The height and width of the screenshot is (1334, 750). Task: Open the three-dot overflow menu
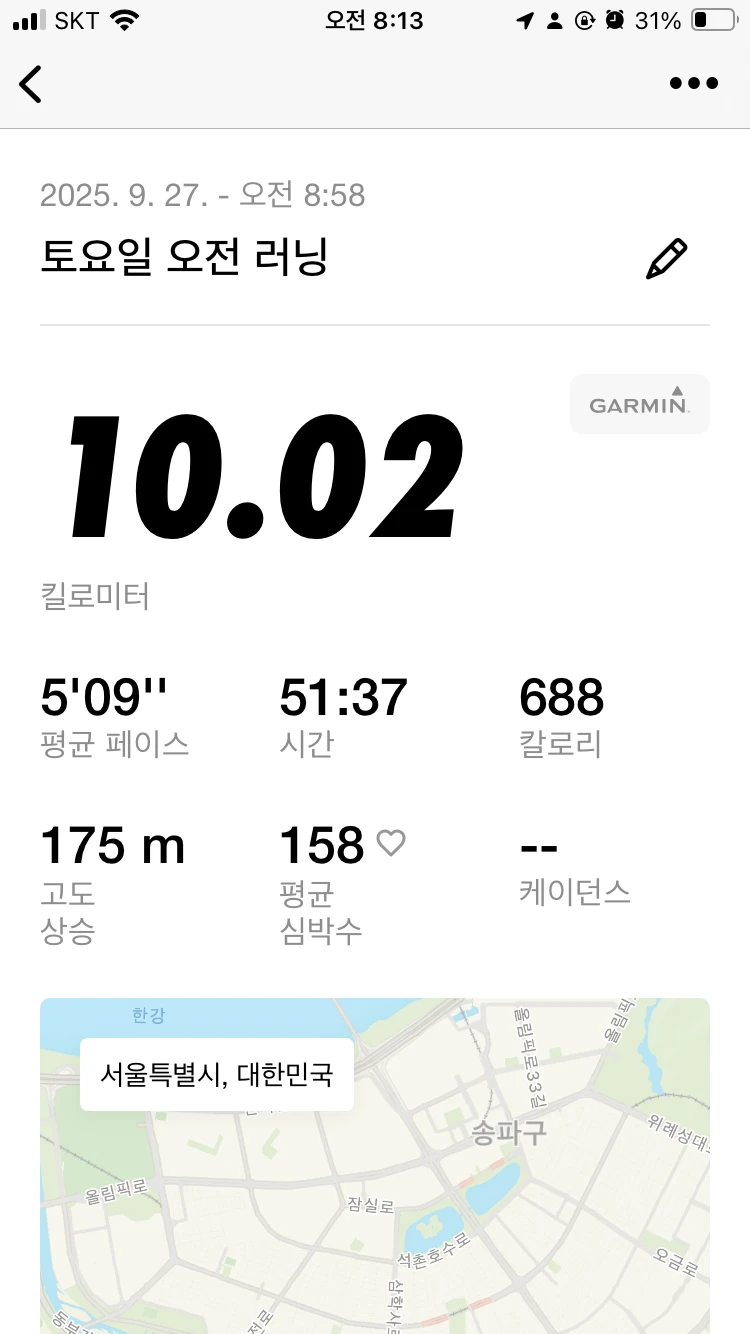[x=694, y=84]
